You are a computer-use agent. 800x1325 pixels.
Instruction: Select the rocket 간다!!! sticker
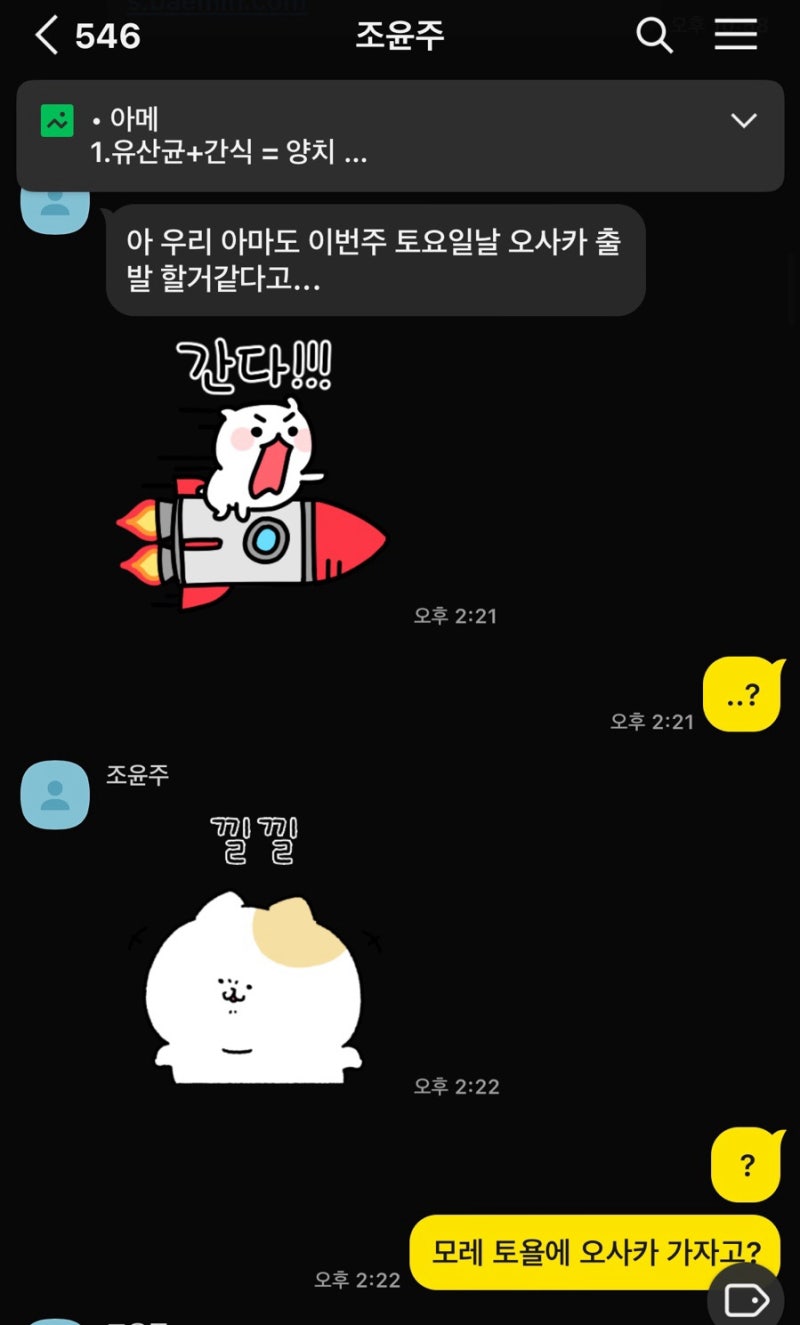click(x=250, y=470)
